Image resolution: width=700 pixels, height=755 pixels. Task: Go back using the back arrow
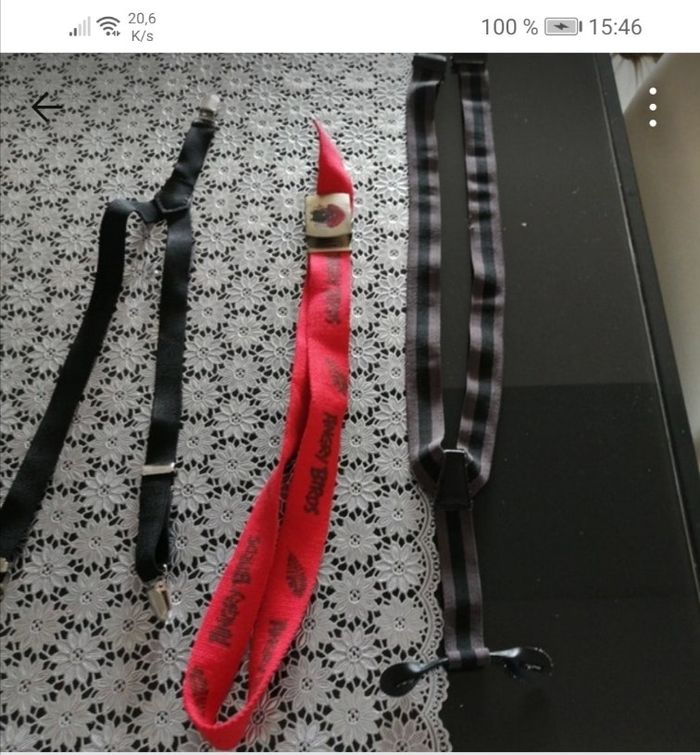[46, 107]
